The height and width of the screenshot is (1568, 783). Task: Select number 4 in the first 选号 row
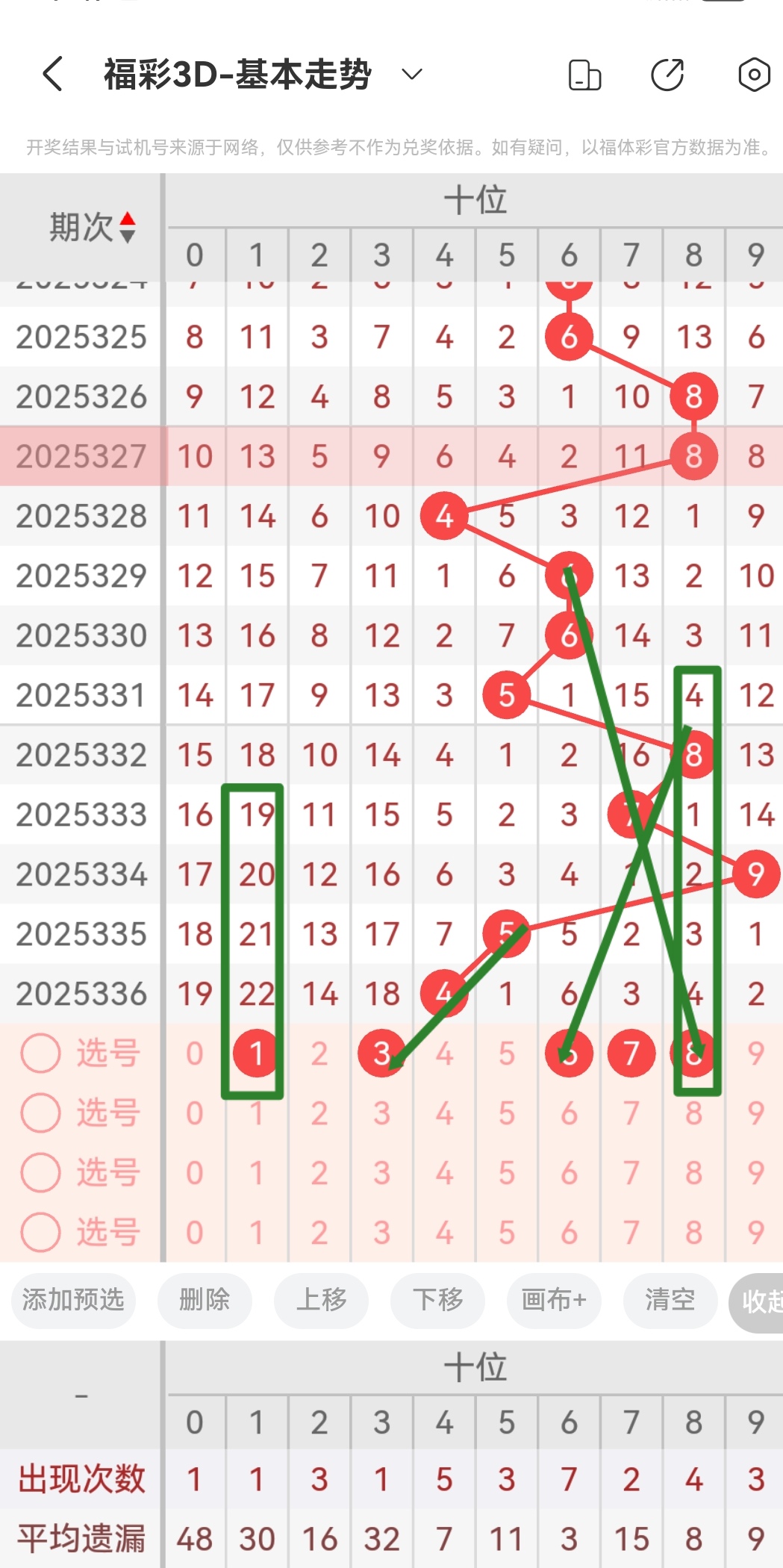(444, 1053)
